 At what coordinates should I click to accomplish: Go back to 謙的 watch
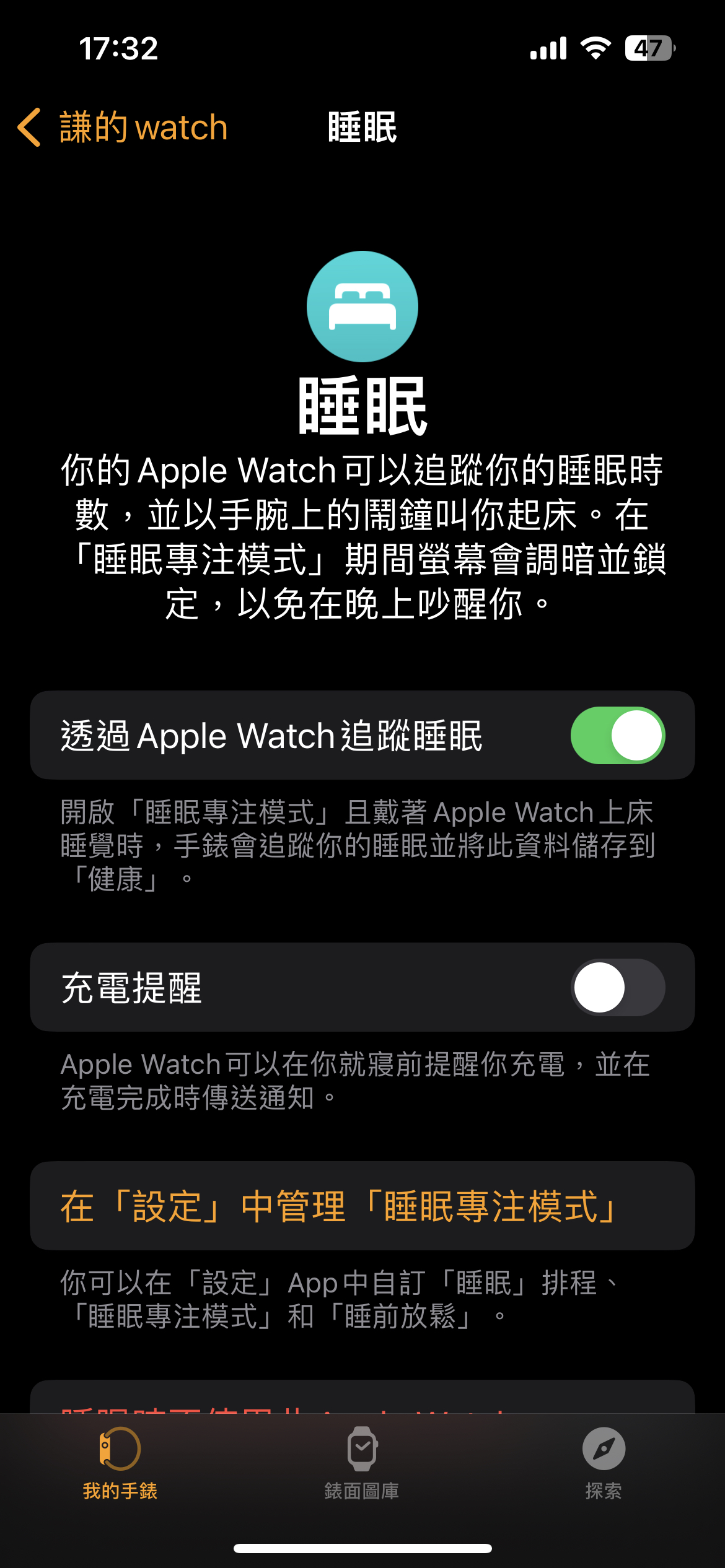click(x=123, y=128)
